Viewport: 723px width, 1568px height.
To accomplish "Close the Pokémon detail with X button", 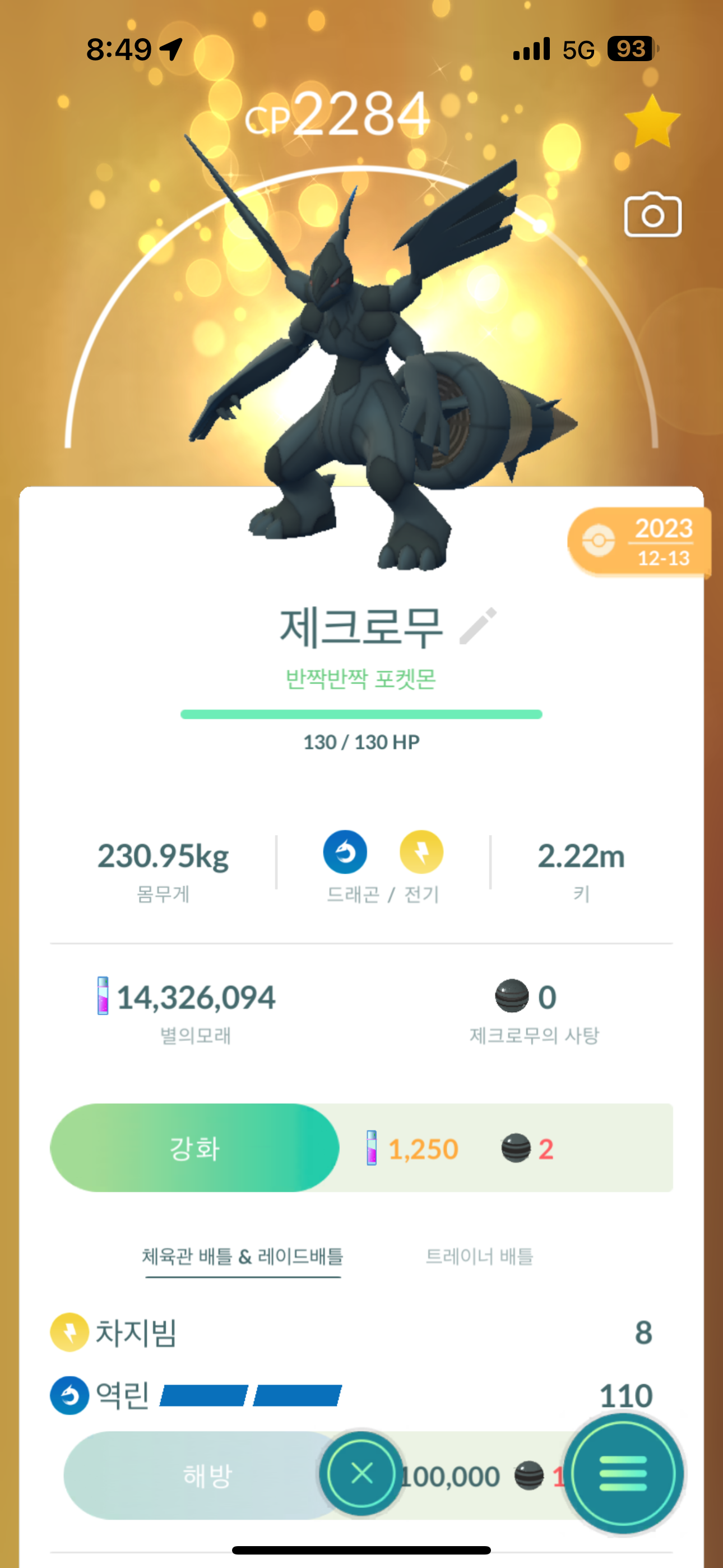I will pyautogui.click(x=361, y=1474).
